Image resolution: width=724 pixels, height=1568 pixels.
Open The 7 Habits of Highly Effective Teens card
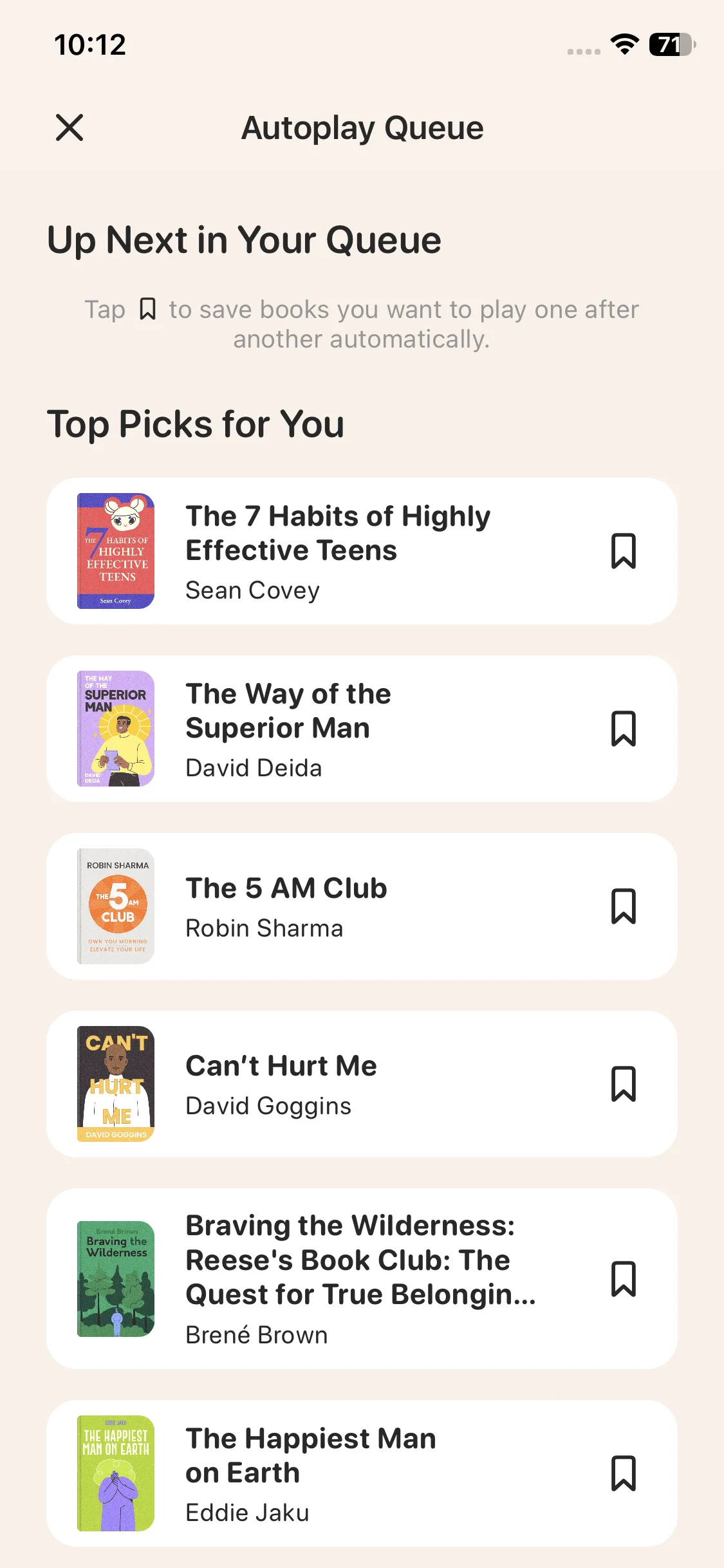tap(338, 551)
